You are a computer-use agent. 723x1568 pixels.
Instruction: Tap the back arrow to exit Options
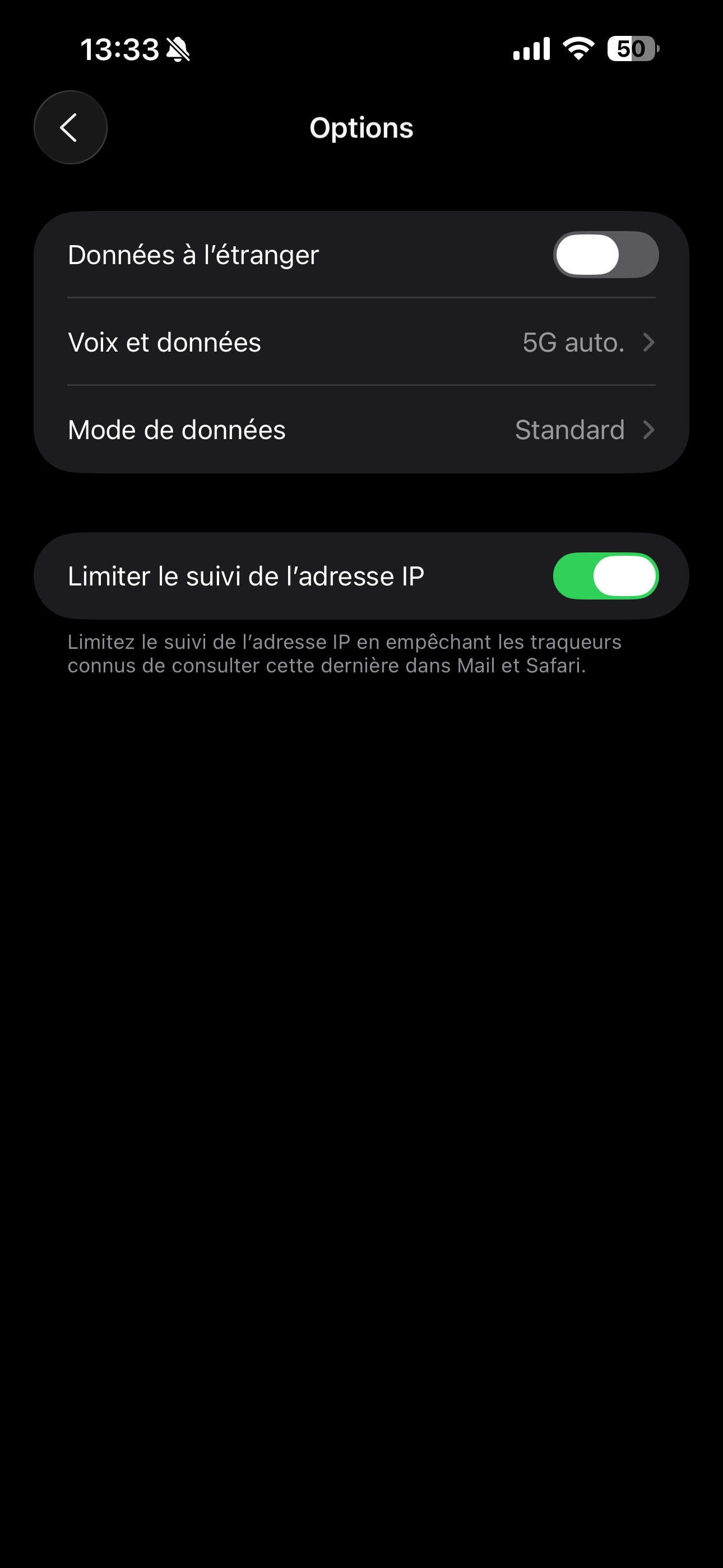click(70, 127)
